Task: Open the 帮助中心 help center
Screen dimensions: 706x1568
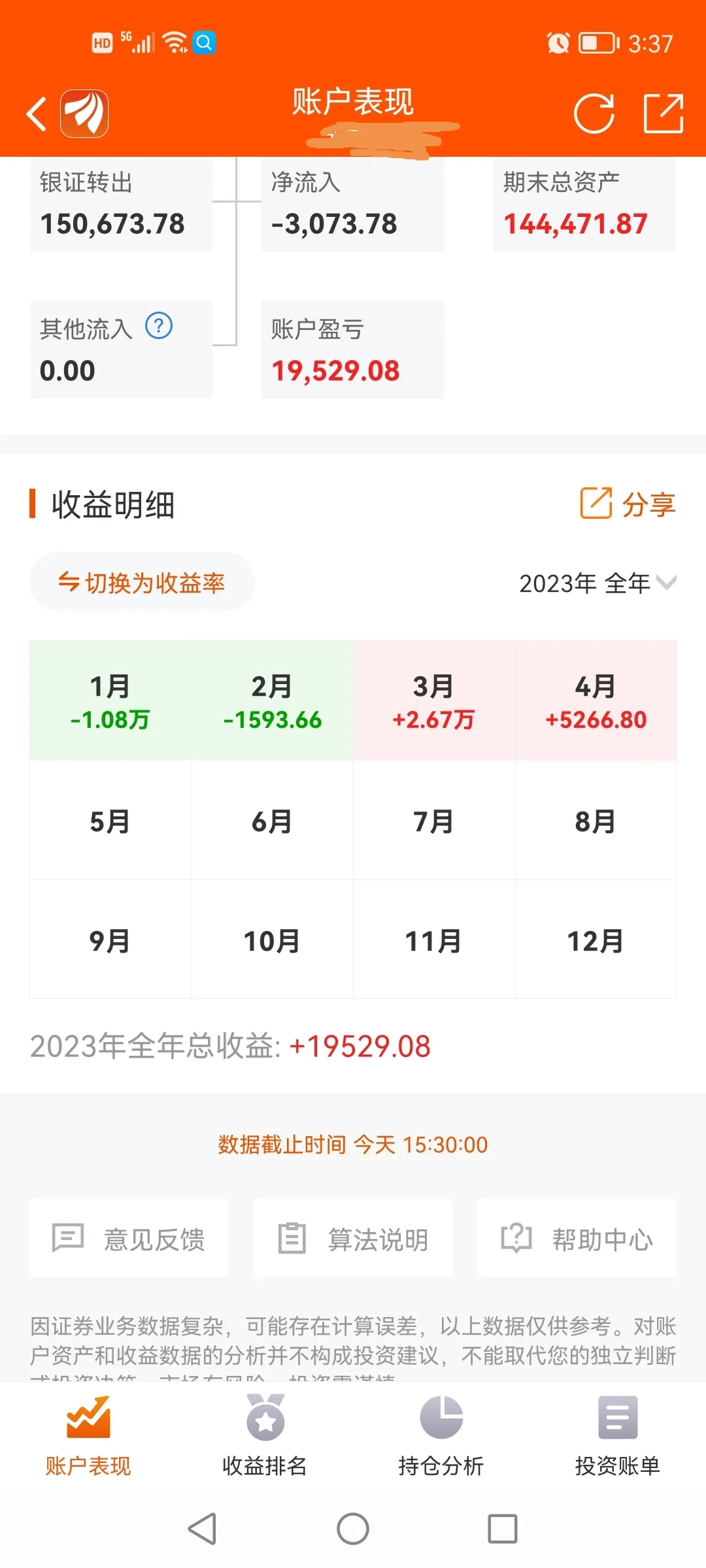Action: [x=577, y=1239]
